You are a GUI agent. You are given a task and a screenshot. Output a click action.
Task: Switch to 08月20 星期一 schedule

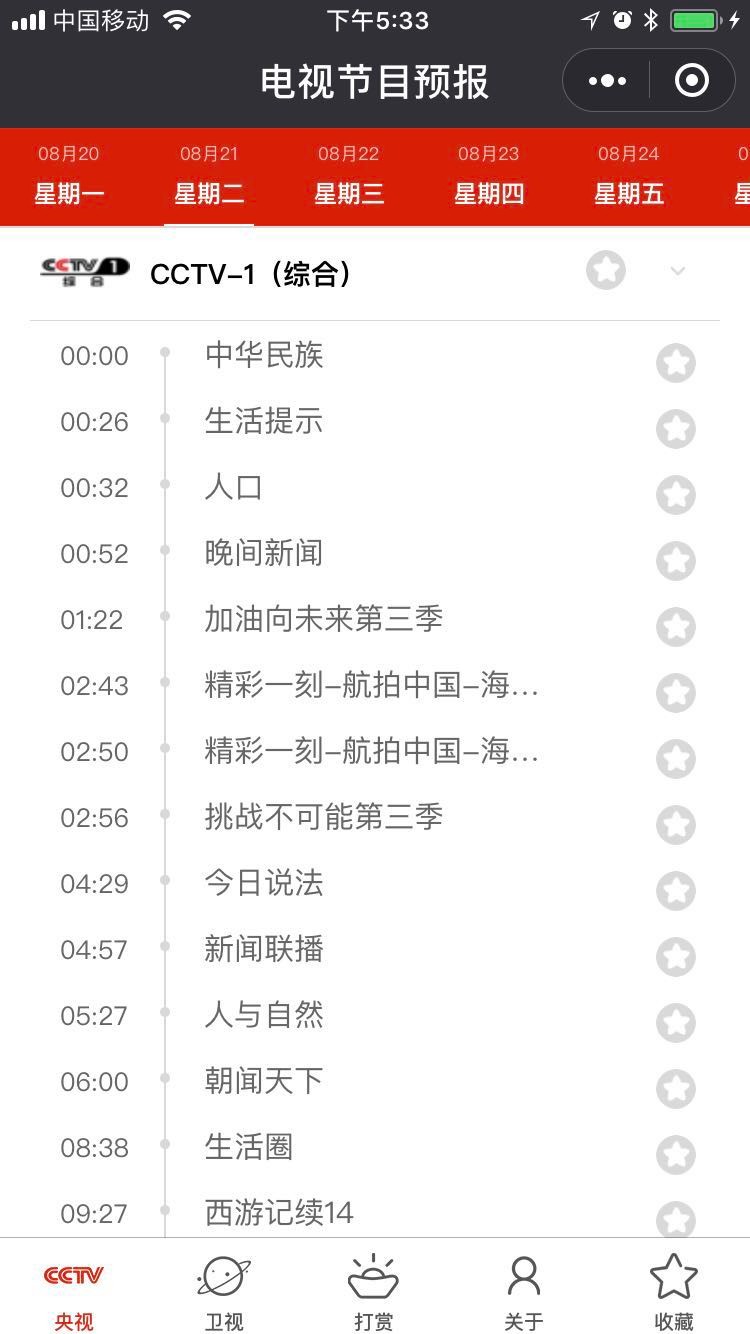click(x=69, y=175)
